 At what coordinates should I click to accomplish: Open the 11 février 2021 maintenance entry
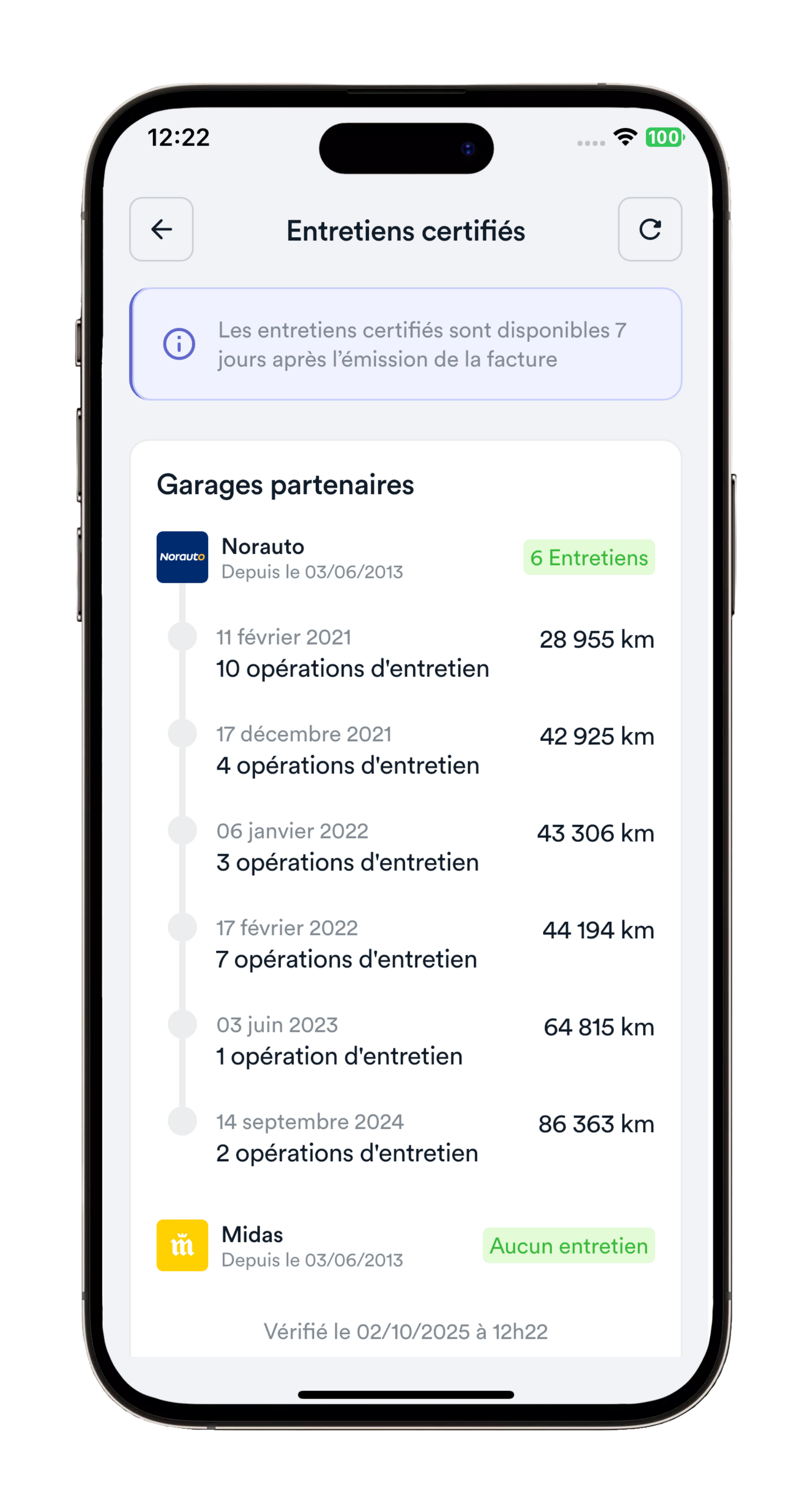point(405,653)
